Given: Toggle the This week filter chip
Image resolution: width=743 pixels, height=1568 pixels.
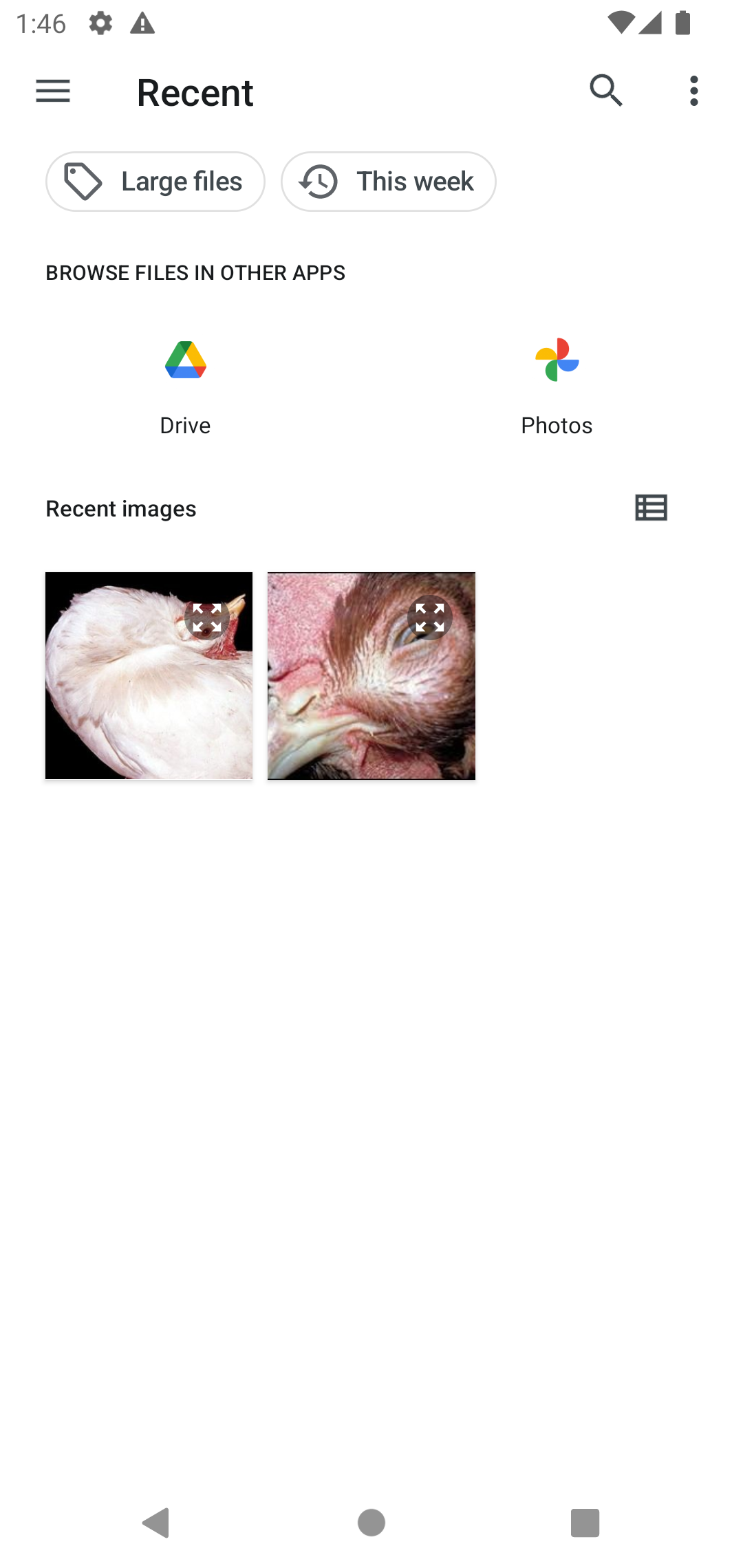Looking at the screenshot, I should [388, 181].
